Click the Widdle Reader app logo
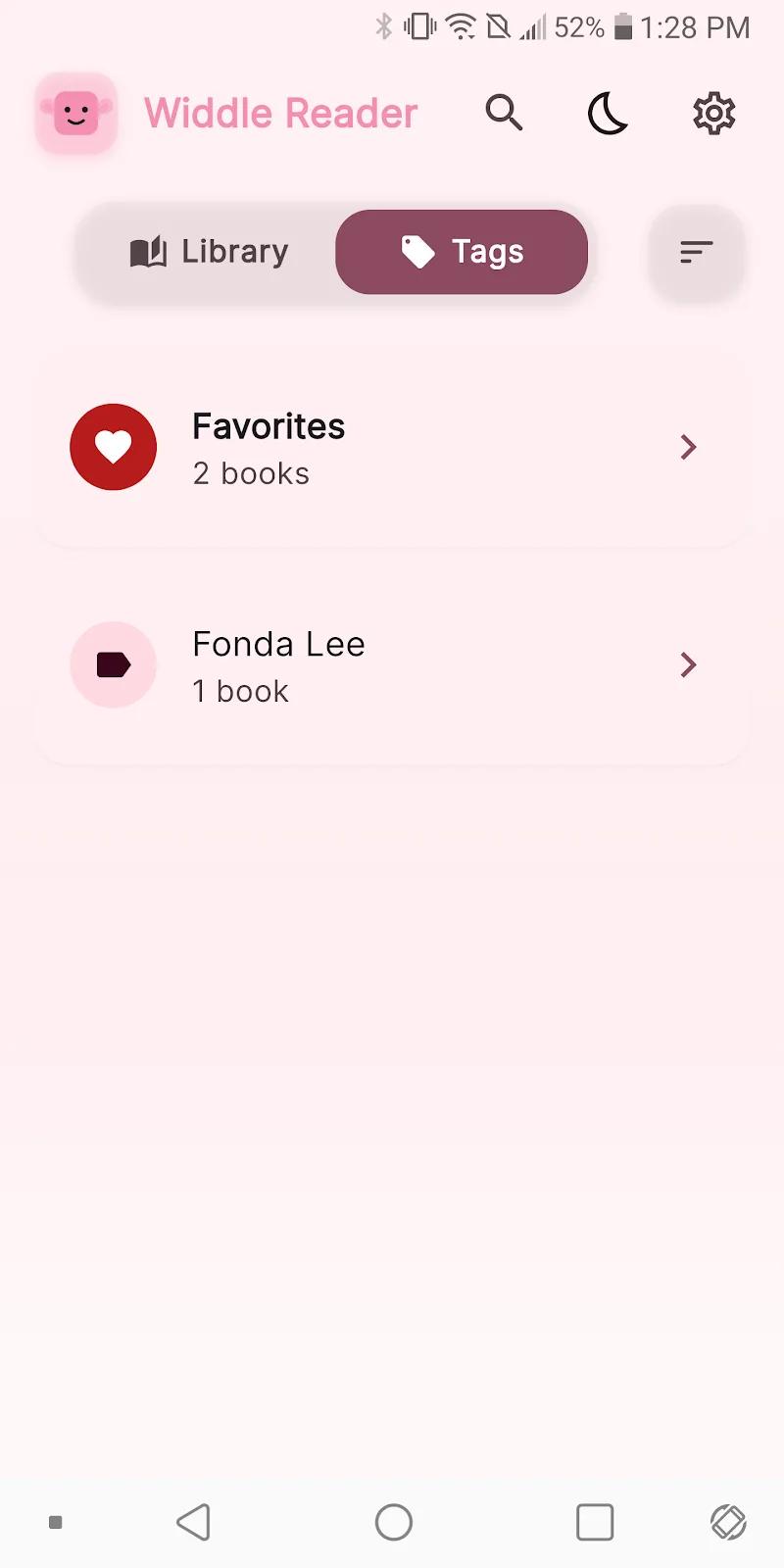The height and width of the screenshot is (1568, 784). point(75,113)
